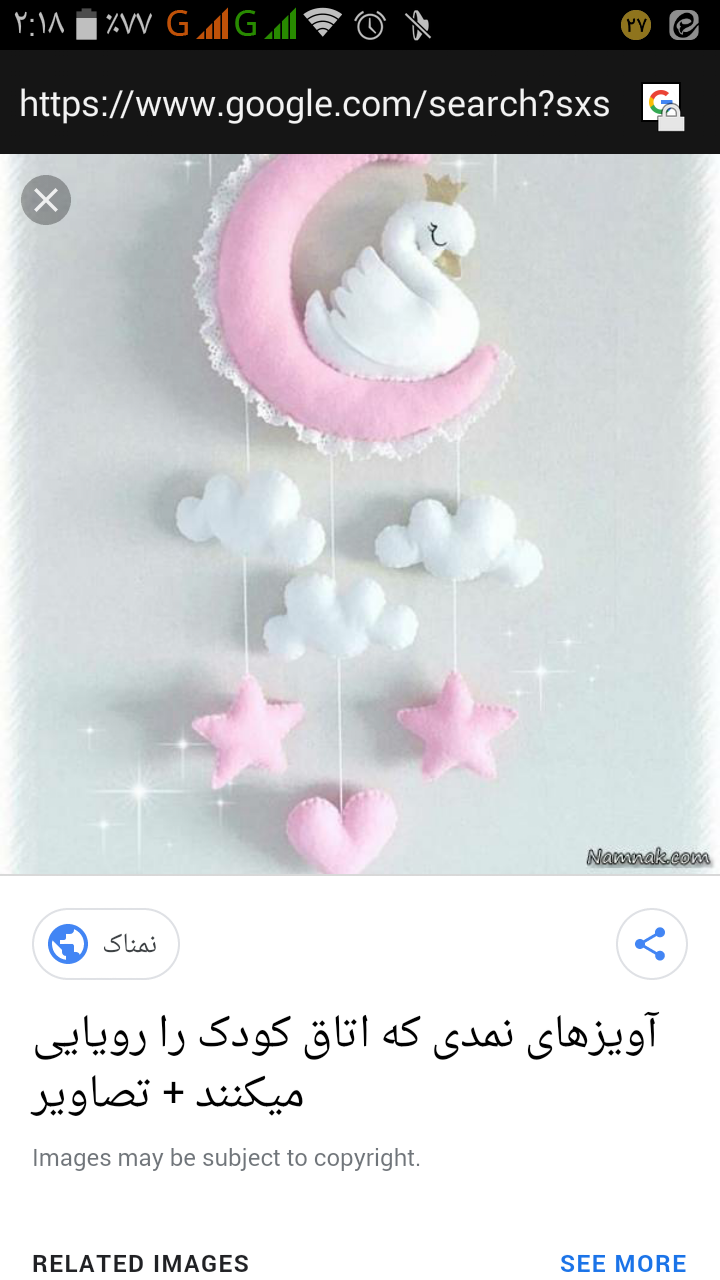Visit the نمناک source site
This screenshot has height=1280, width=720.
click(106, 943)
